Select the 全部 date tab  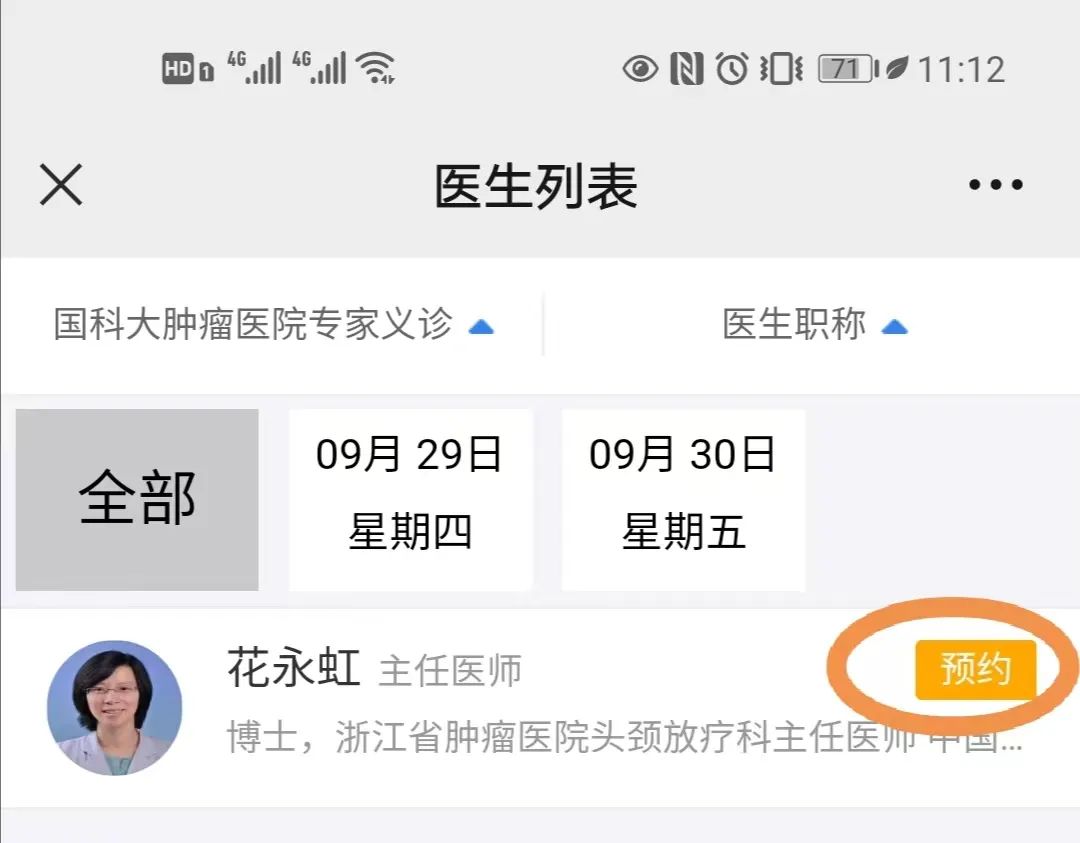pos(137,499)
